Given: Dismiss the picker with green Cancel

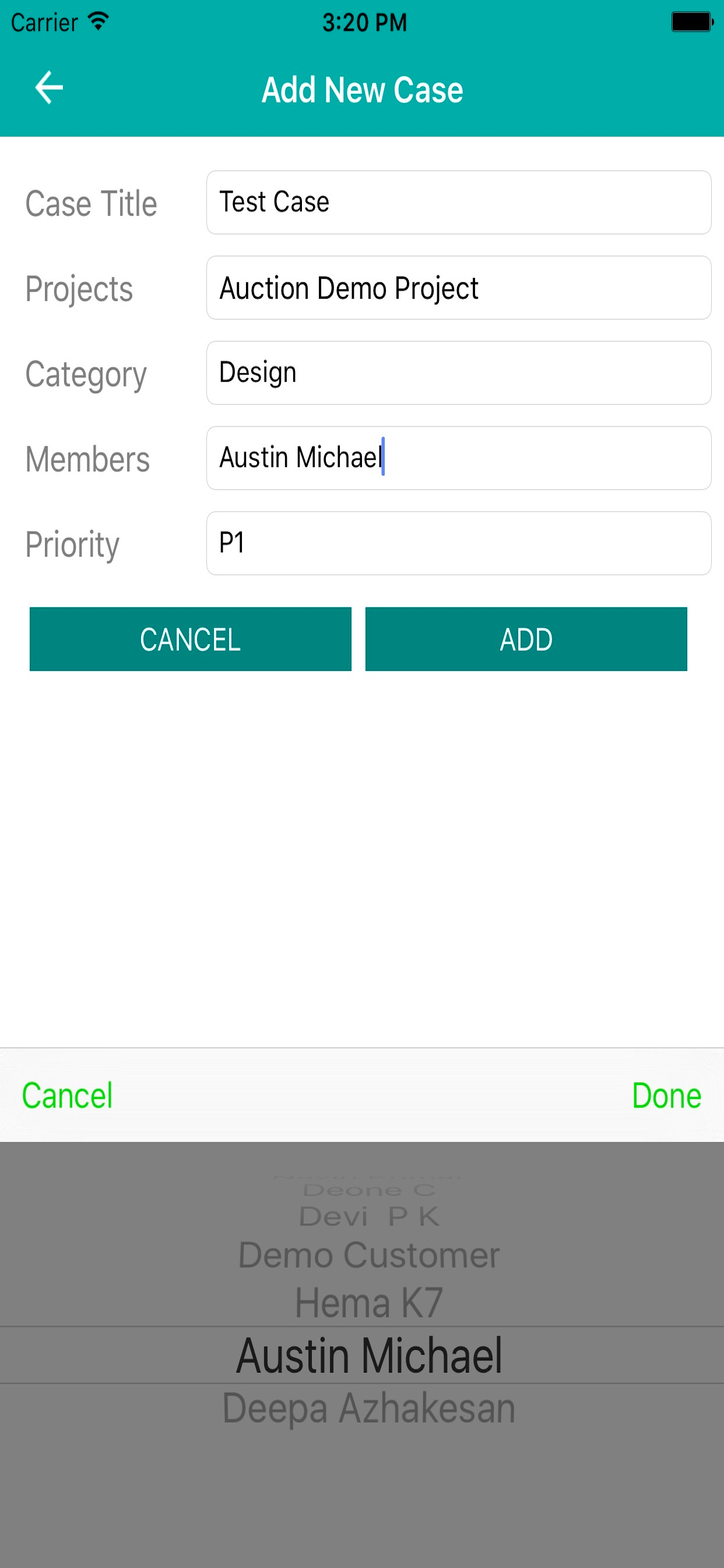Looking at the screenshot, I should [x=67, y=1095].
